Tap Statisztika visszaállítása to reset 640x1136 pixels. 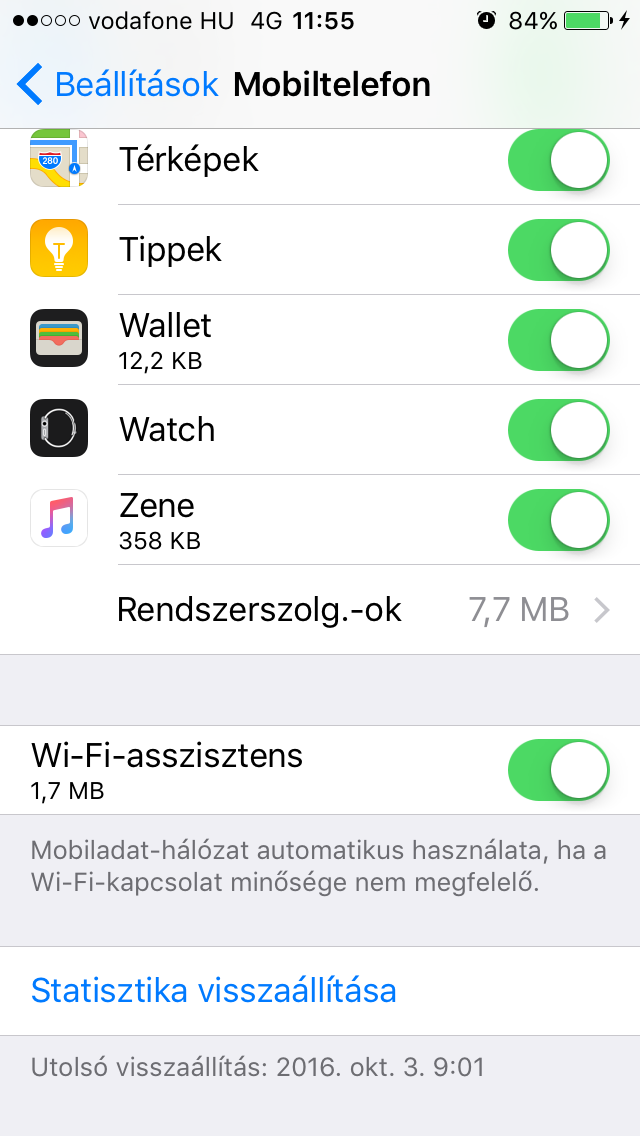(x=214, y=990)
